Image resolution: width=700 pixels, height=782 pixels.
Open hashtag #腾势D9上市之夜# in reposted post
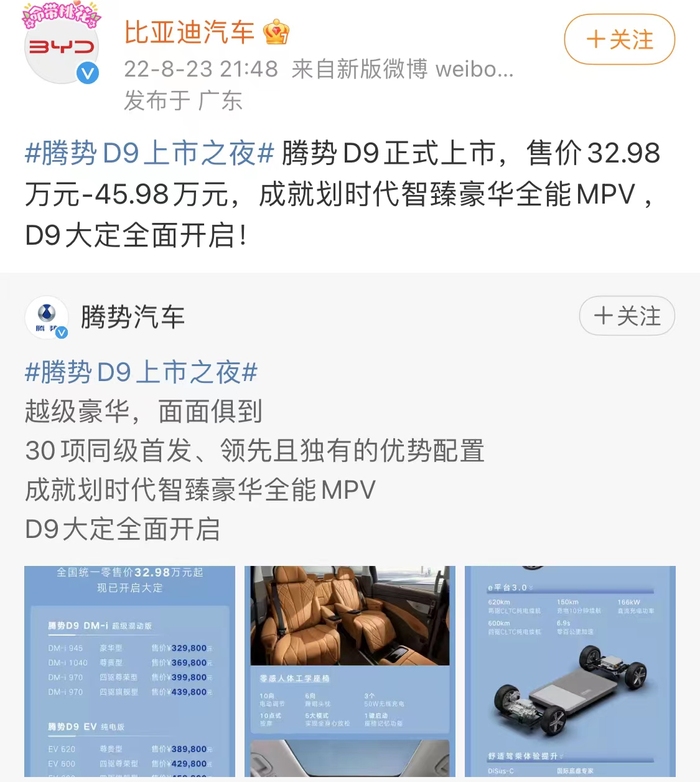(141, 373)
